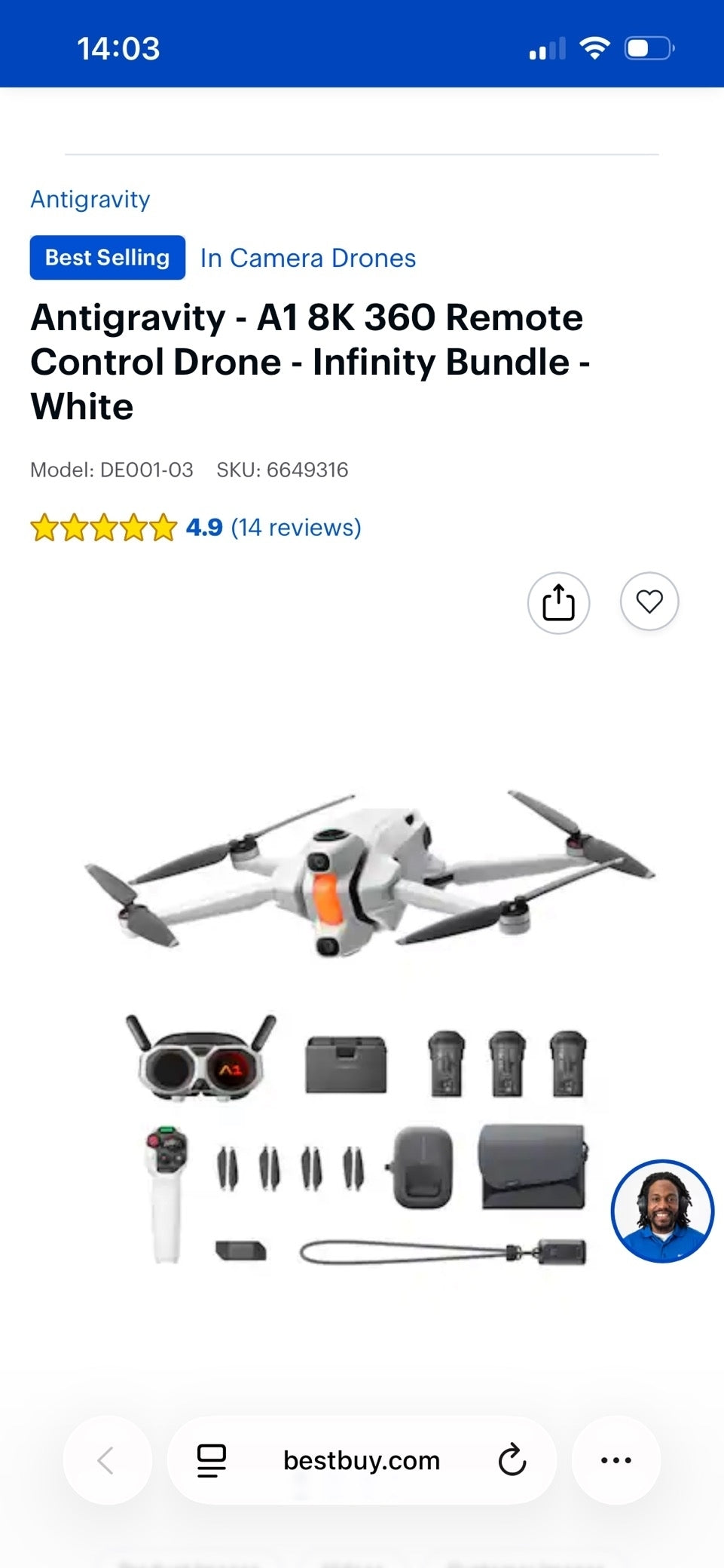
Task: Navigate back with the left arrow icon
Action: 107,1459
